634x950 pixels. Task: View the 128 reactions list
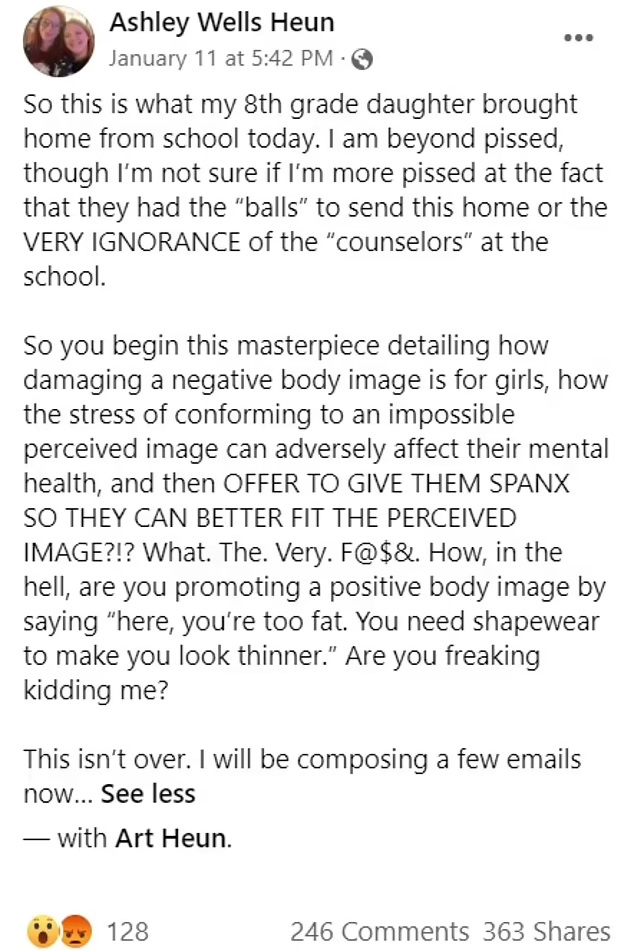click(127, 932)
